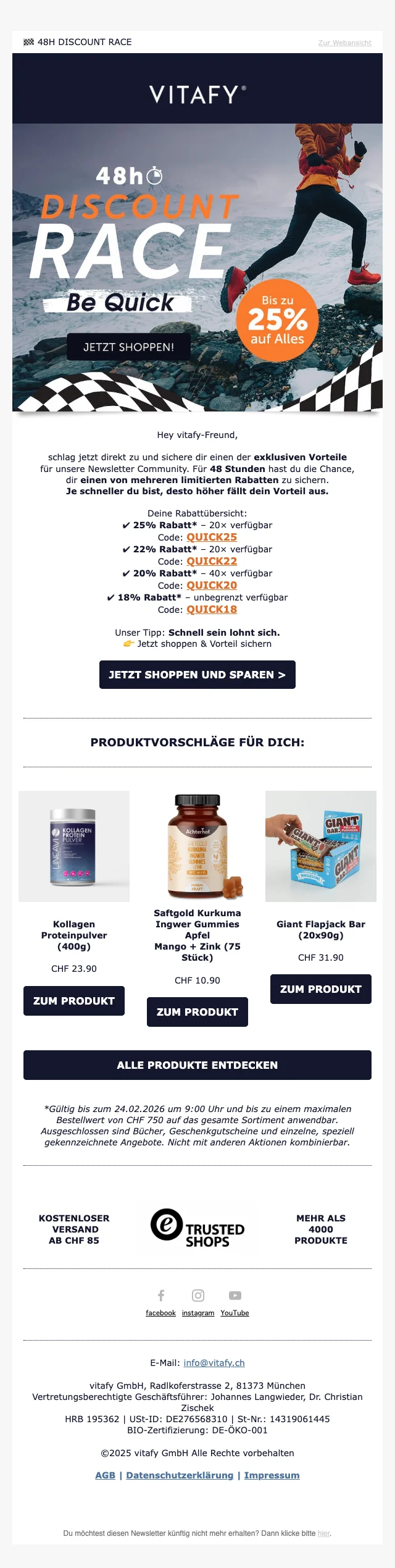Follow the QUICK18 code link
Screen dimensions: 395x1568
pos(212,609)
